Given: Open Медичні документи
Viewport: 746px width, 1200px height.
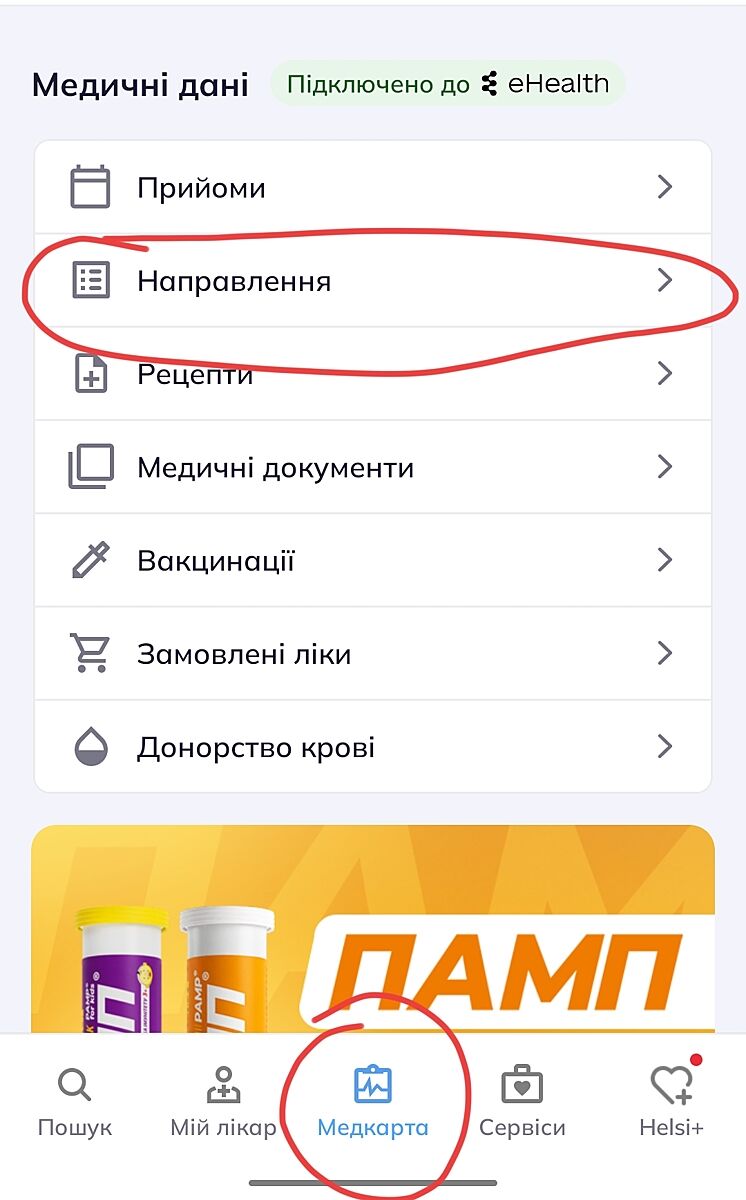Looking at the screenshot, I should coord(372,467).
